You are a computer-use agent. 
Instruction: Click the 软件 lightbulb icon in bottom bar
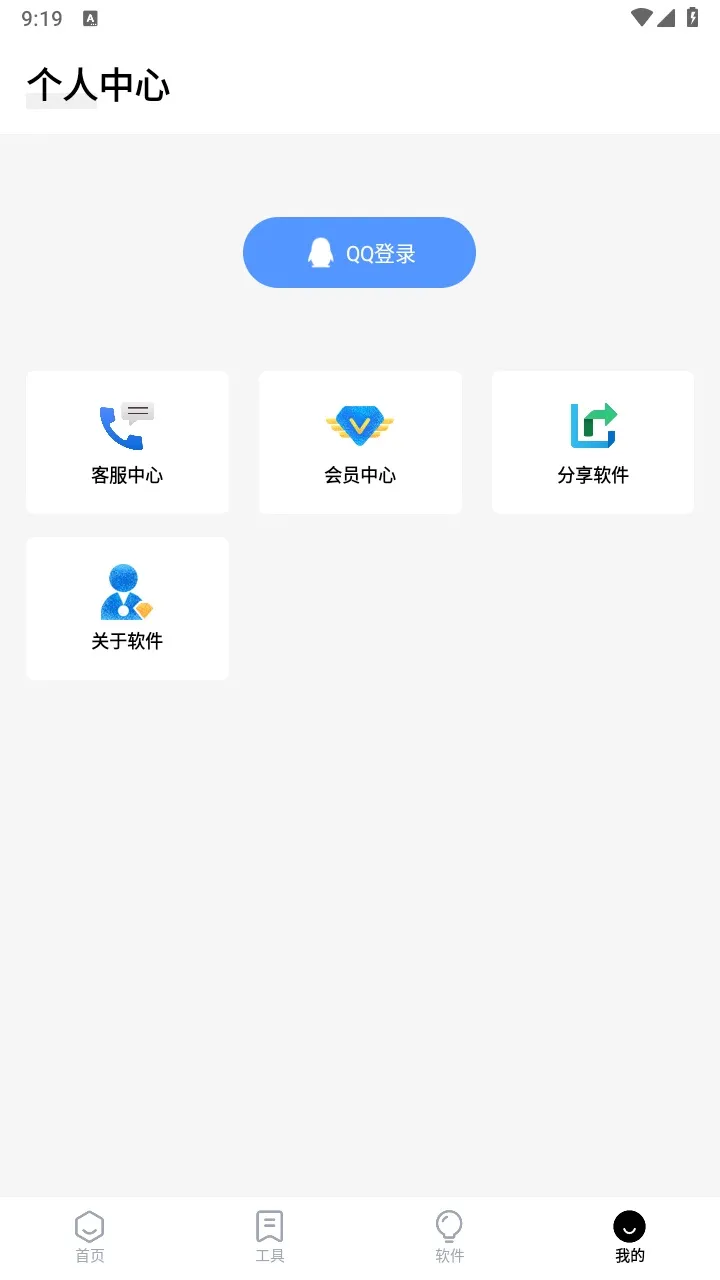449,1224
